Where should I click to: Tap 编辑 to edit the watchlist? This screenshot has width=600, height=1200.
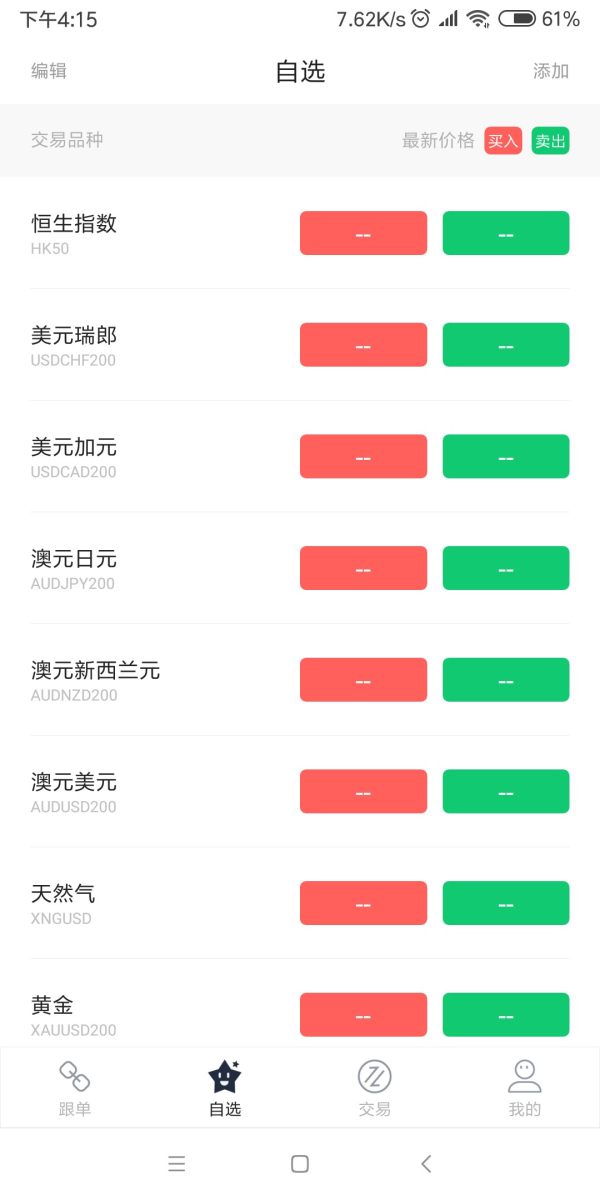pos(49,71)
